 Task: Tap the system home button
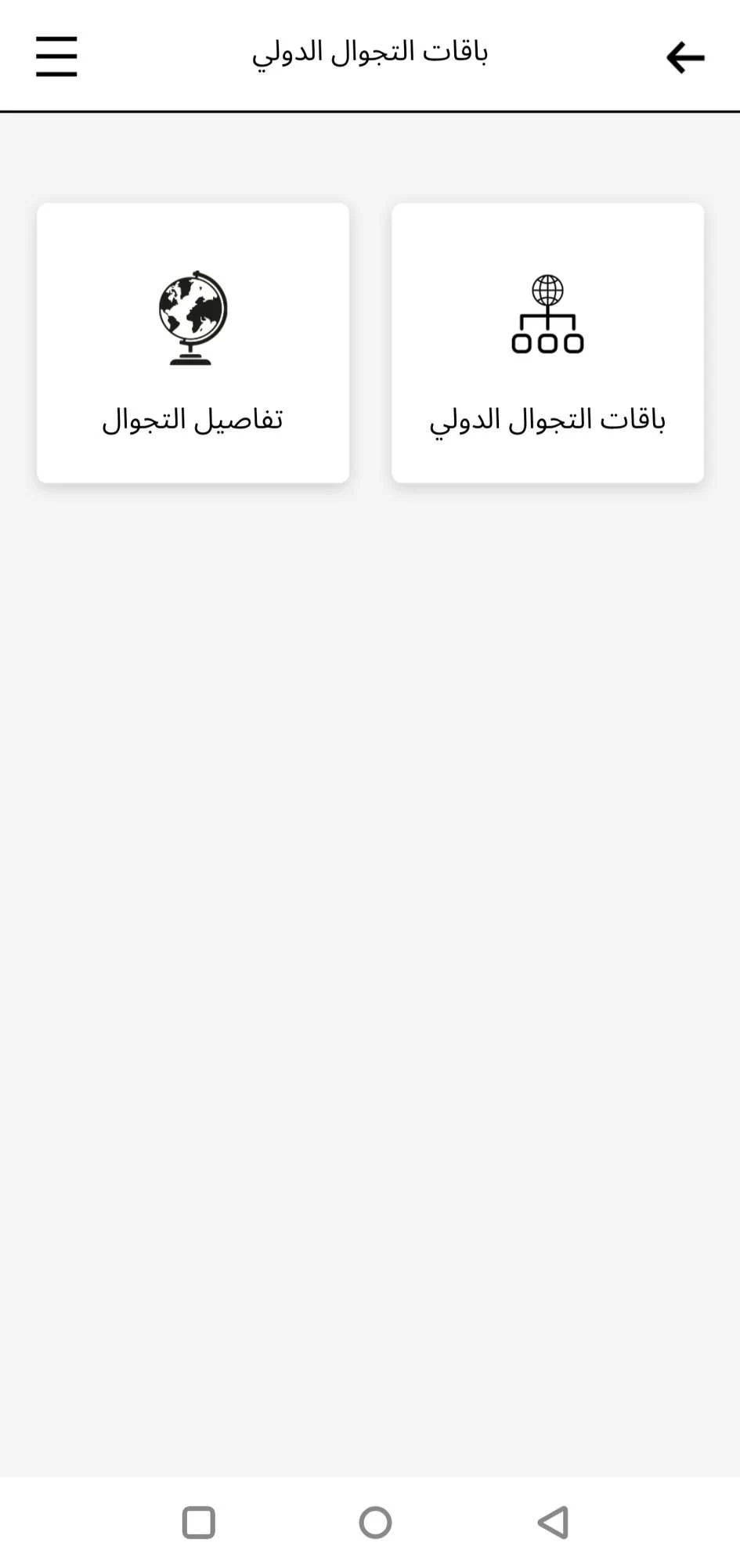[375, 1523]
